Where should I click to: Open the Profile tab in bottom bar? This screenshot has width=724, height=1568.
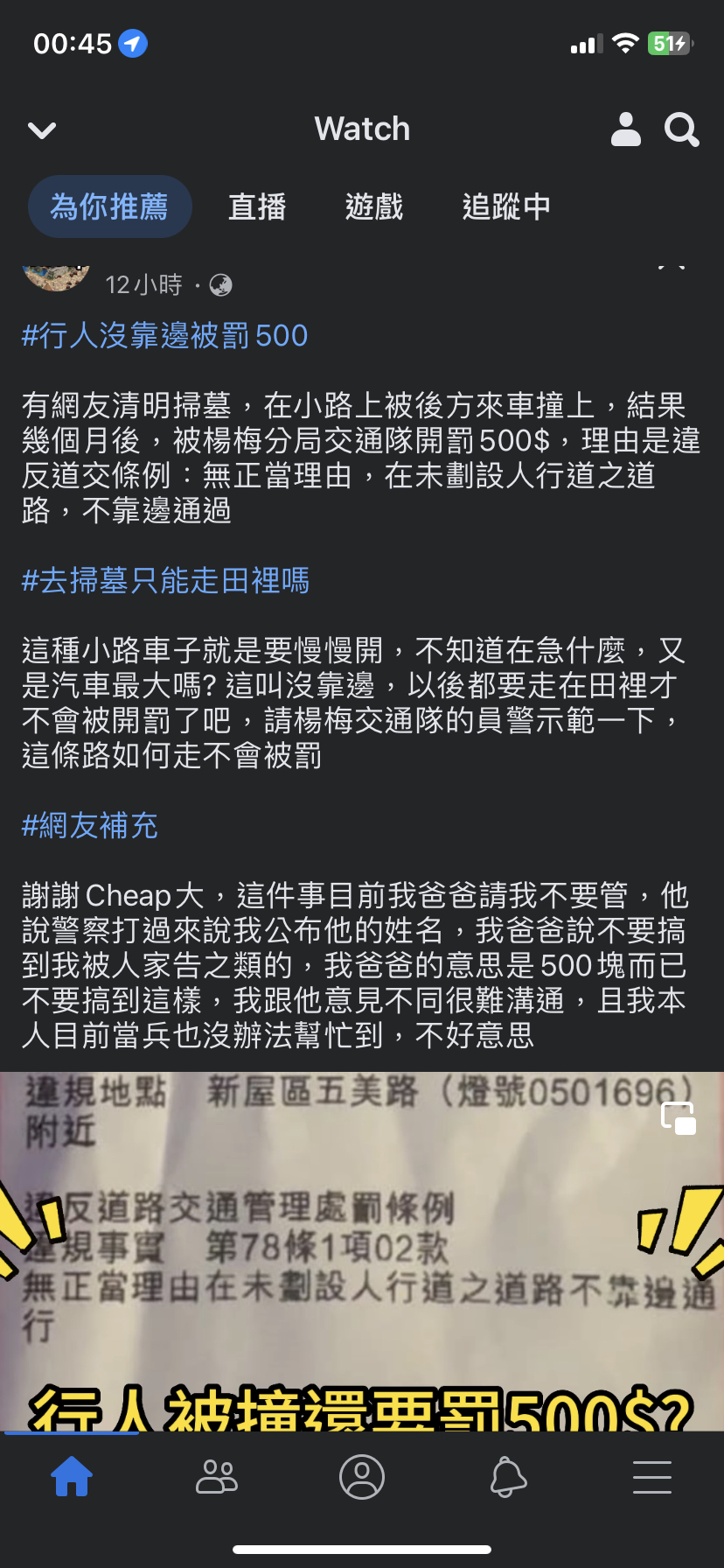pos(362,1477)
